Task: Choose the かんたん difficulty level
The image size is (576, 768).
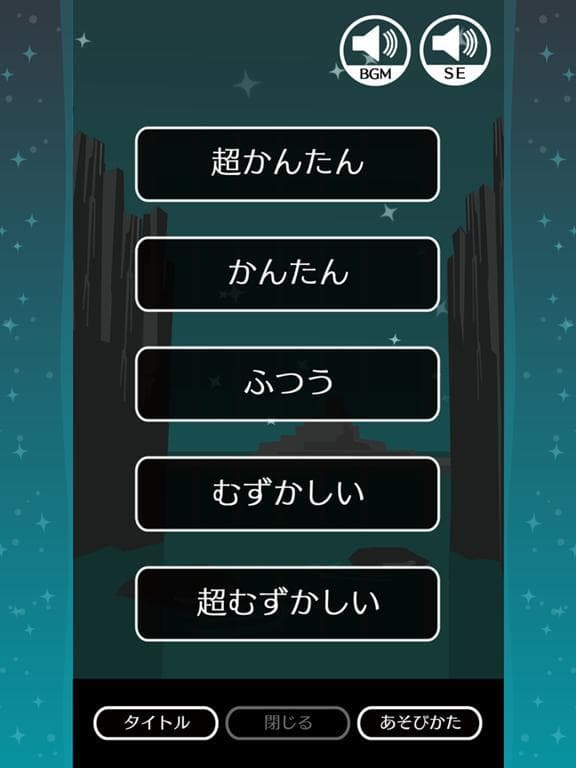Action: coord(287,274)
